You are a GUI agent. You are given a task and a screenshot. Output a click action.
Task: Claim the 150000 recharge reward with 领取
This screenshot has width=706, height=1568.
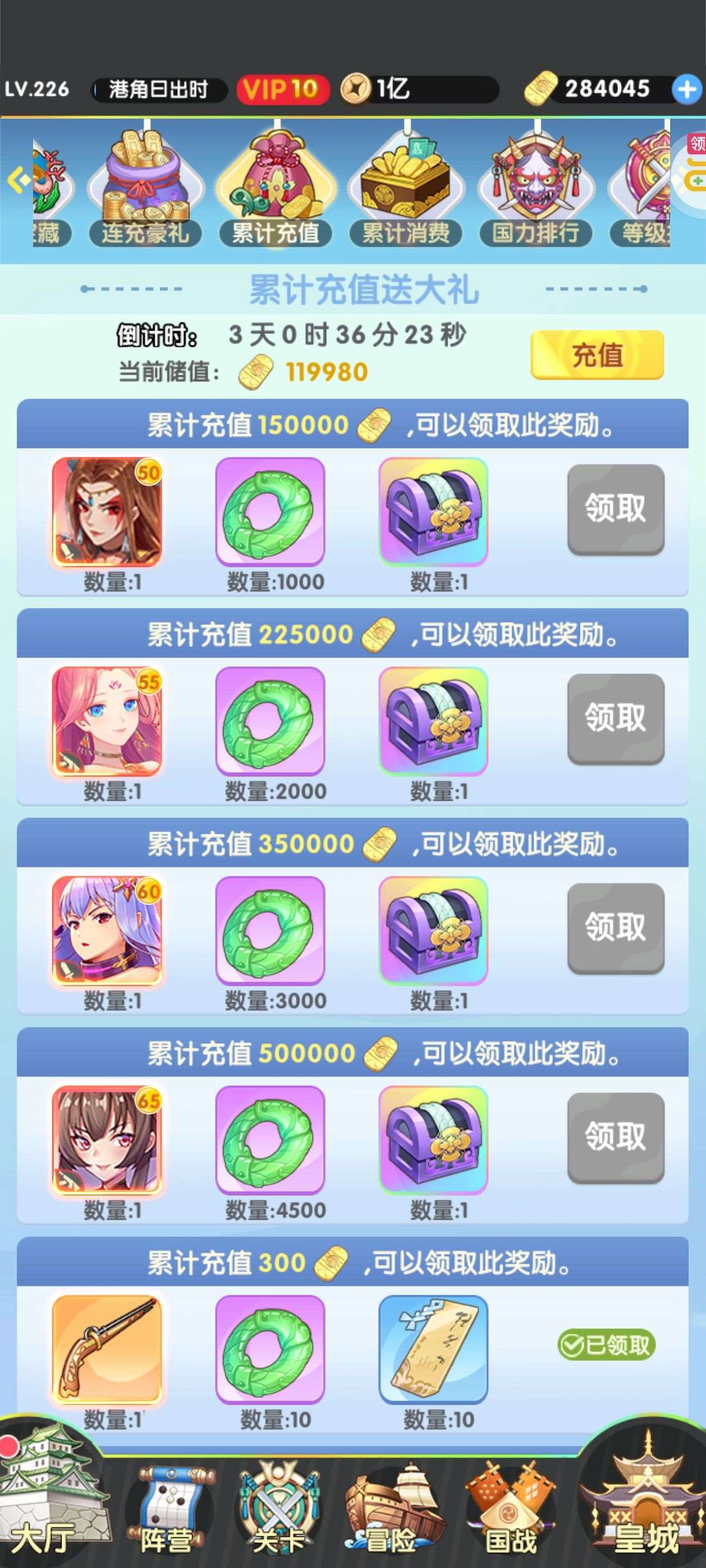pyautogui.click(x=616, y=510)
